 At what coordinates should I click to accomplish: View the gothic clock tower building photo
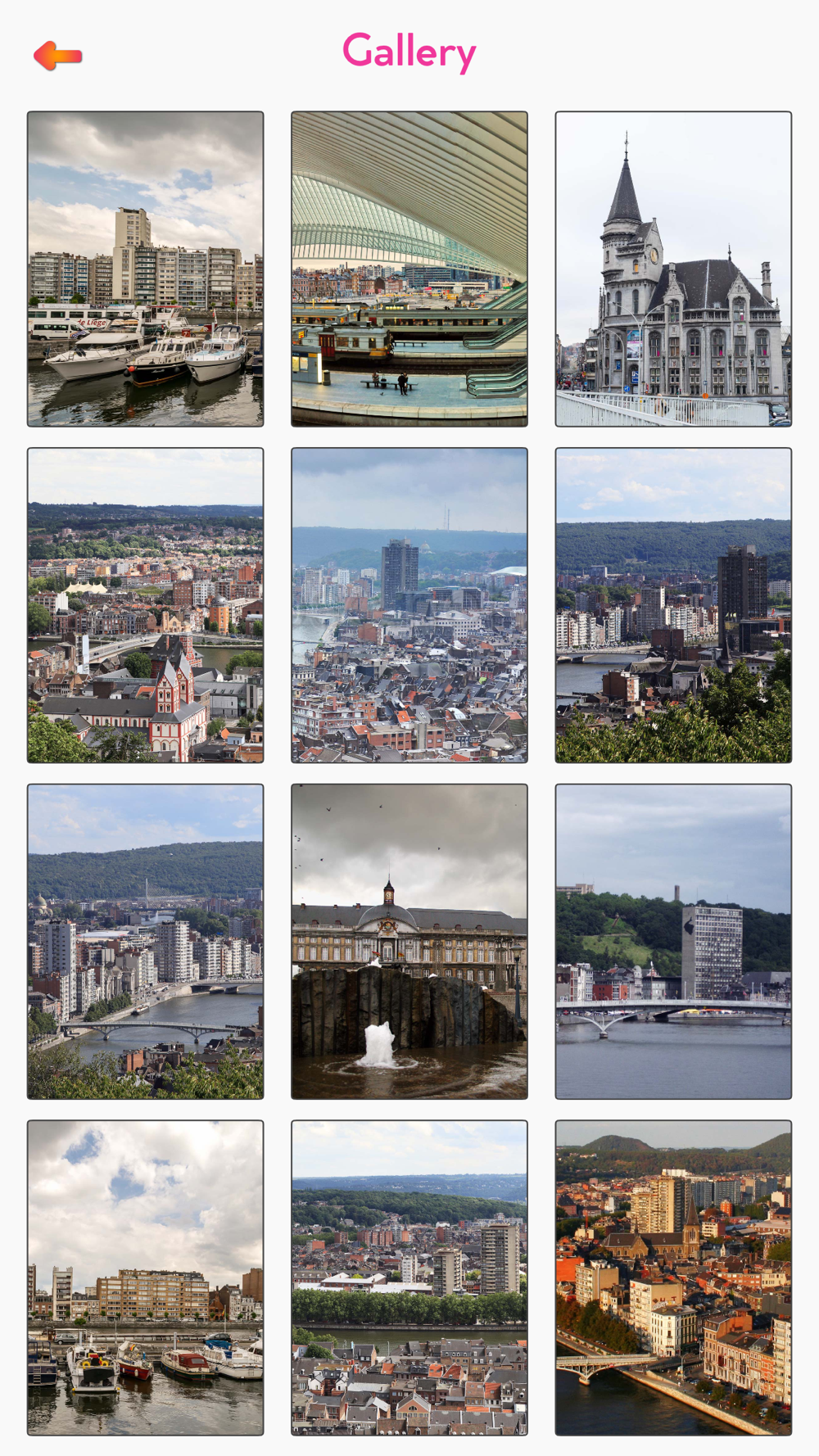[x=673, y=269]
